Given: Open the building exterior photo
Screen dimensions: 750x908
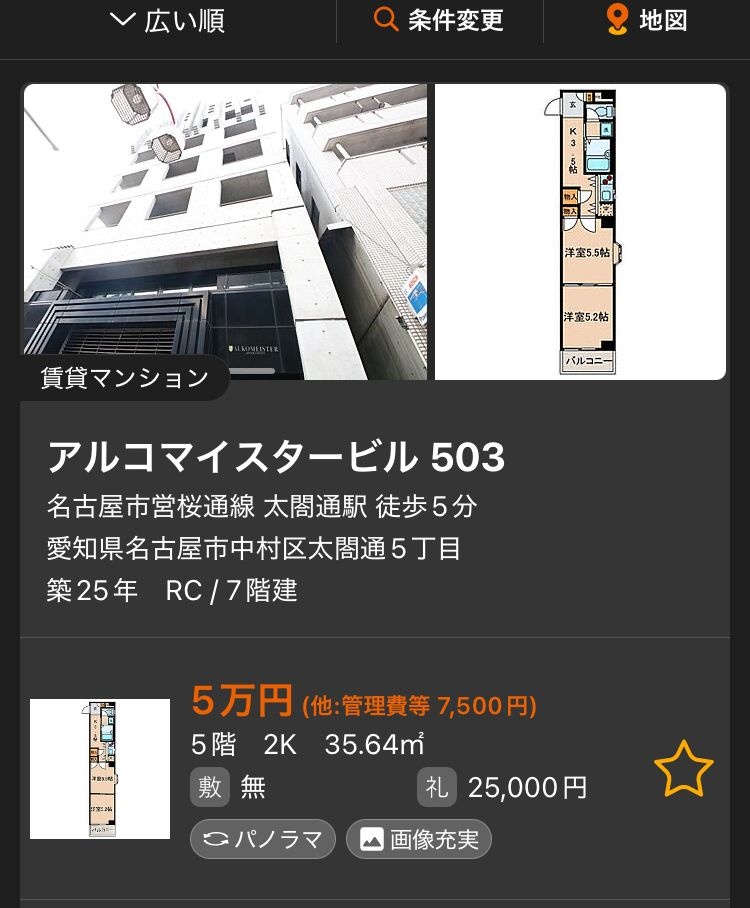Looking at the screenshot, I should [226, 232].
